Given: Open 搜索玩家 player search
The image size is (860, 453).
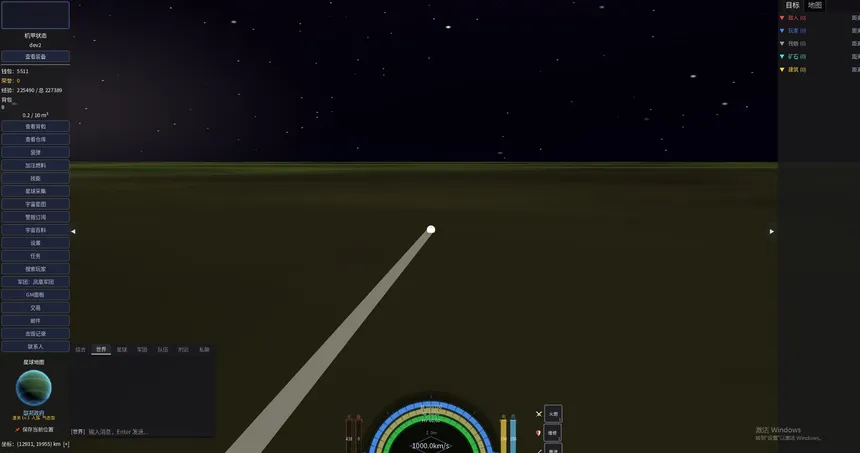Looking at the screenshot, I should (35, 269).
